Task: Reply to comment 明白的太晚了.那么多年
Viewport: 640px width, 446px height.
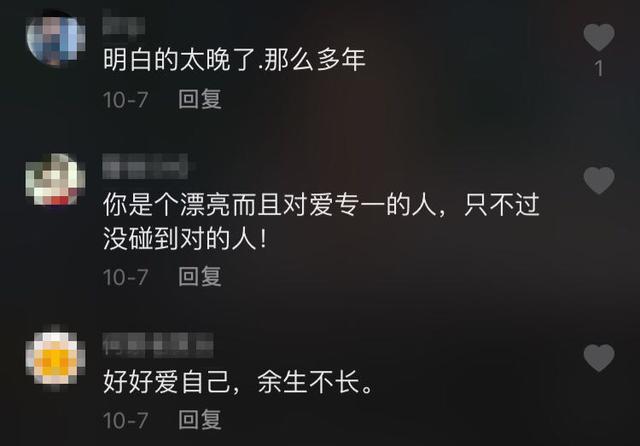Action: pyautogui.click(x=200, y=99)
